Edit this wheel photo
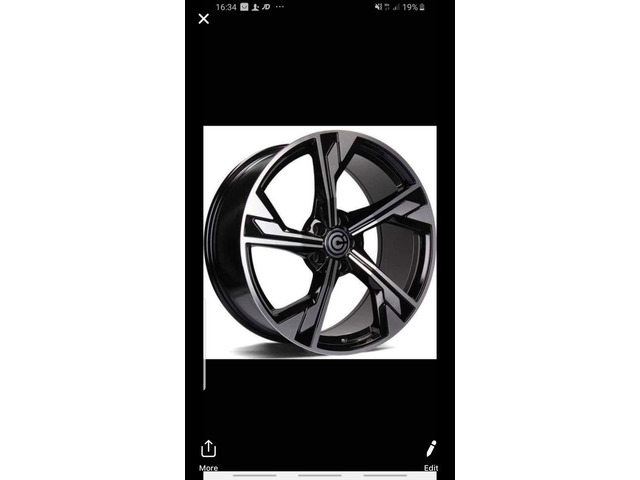The image size is (640, 480). (x=431, y=451)
